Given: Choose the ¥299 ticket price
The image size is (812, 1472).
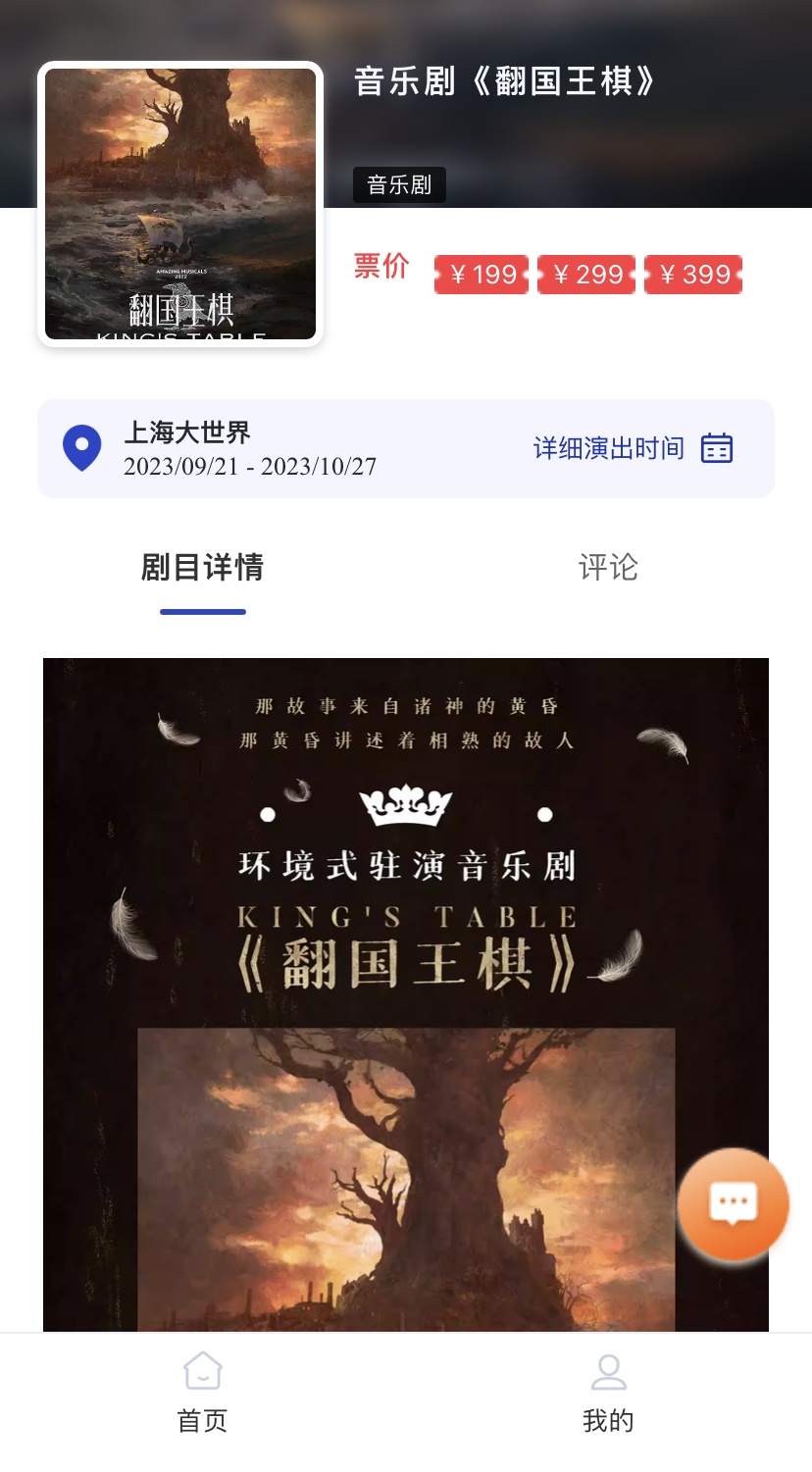Looking at the screenshot, I should tap(586, 275).
